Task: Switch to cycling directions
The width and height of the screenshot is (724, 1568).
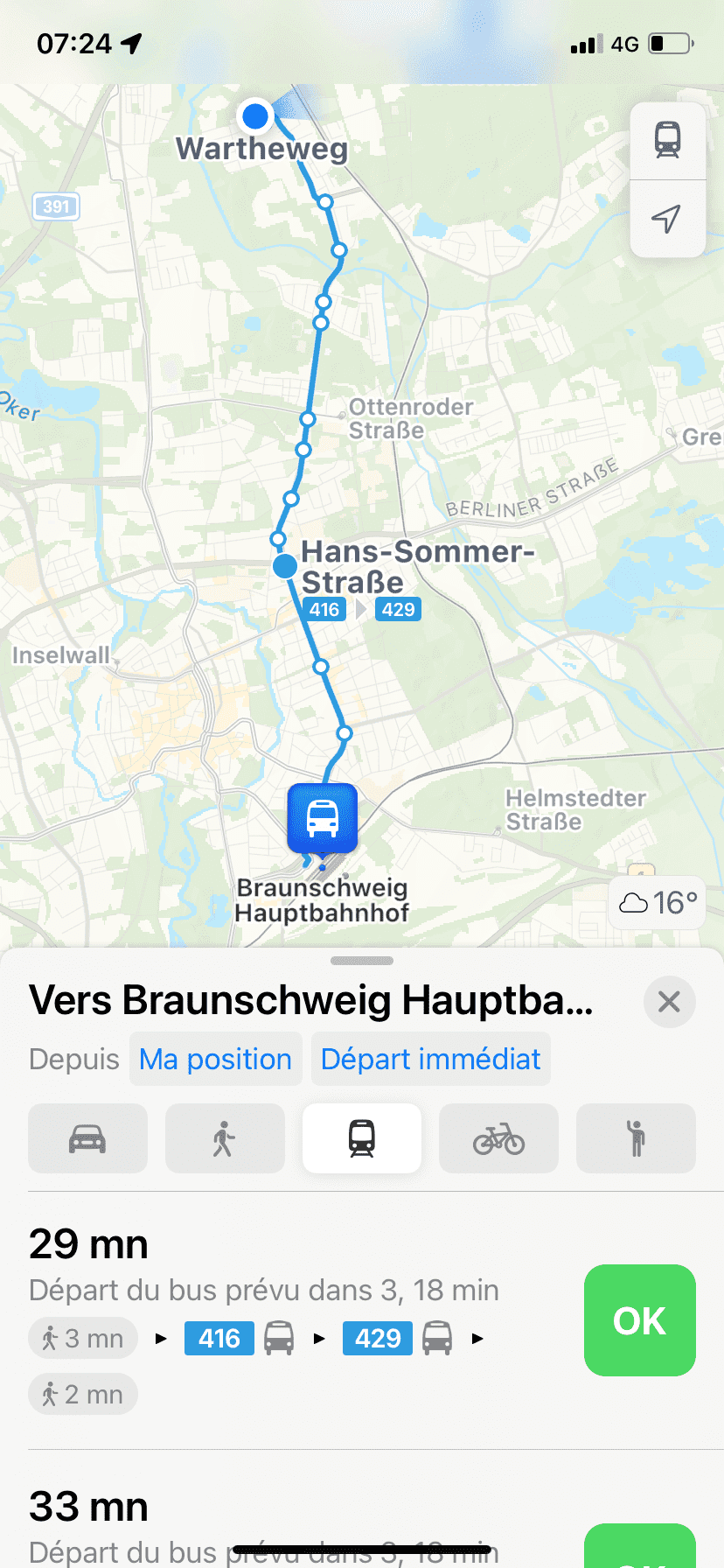Action: point(498,1138)
